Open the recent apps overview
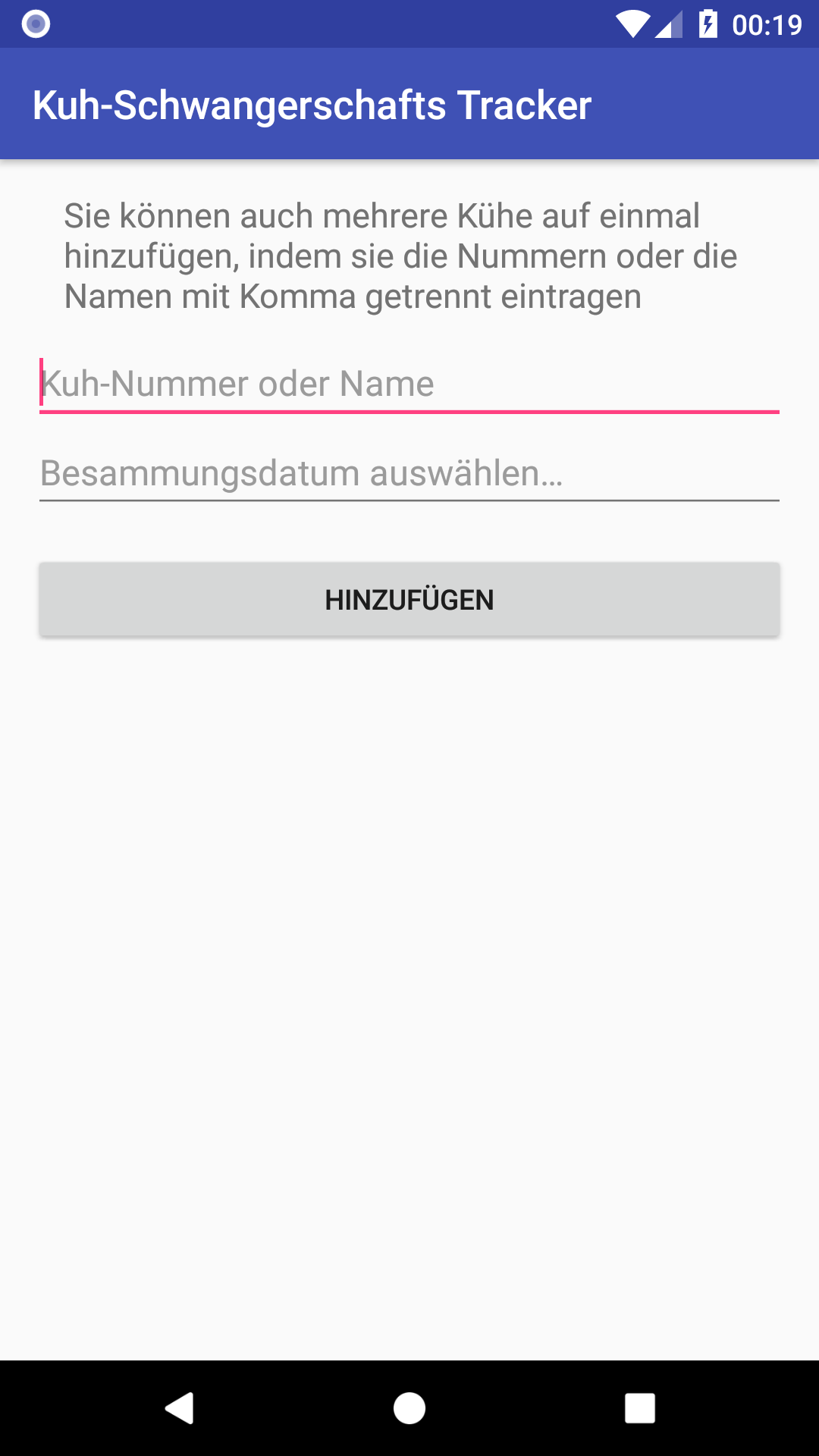Image resolution: width=819 pixels, height=1456 pixels. (x=639, y=1408)
